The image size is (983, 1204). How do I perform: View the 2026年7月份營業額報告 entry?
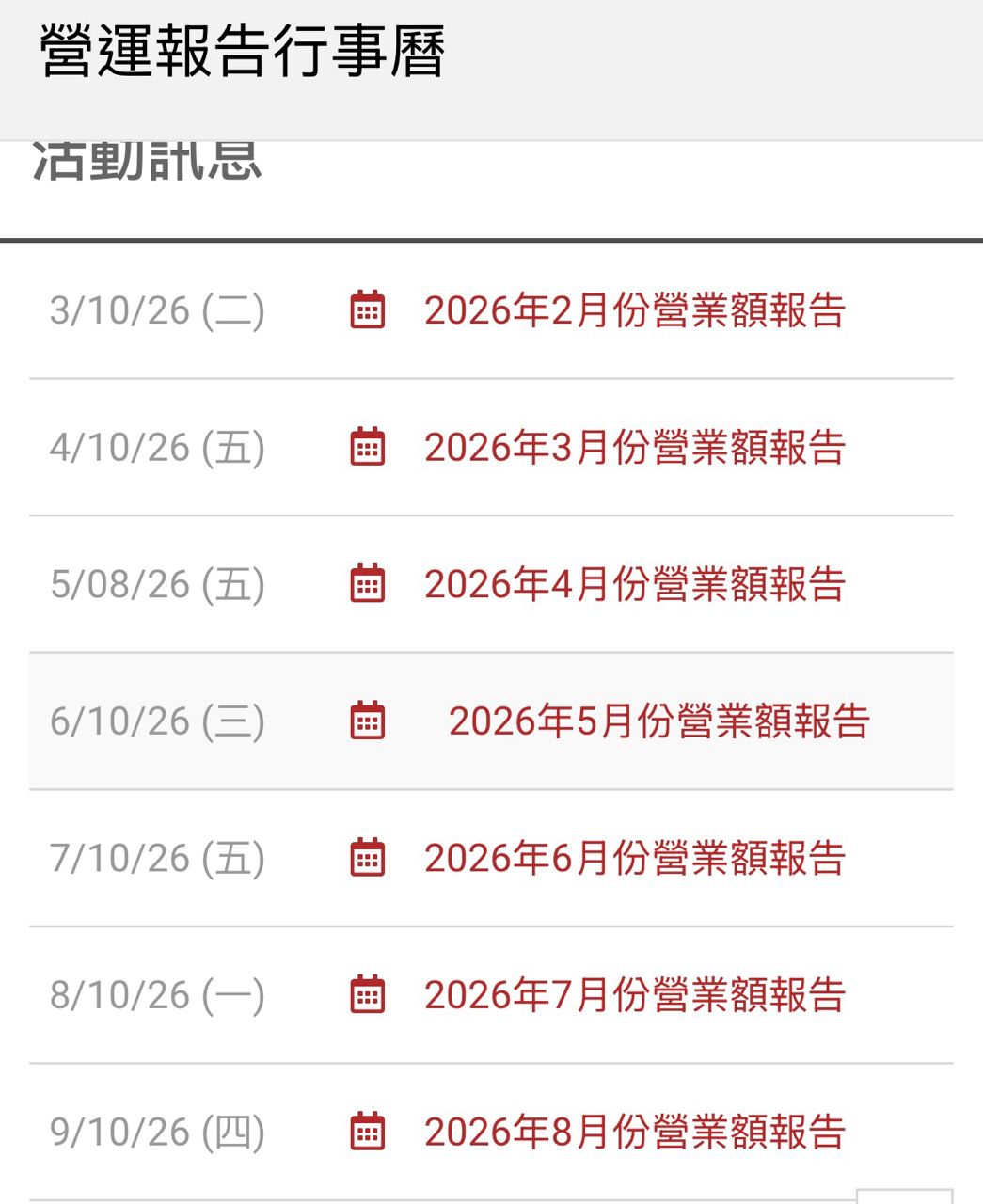pos(634,995)
